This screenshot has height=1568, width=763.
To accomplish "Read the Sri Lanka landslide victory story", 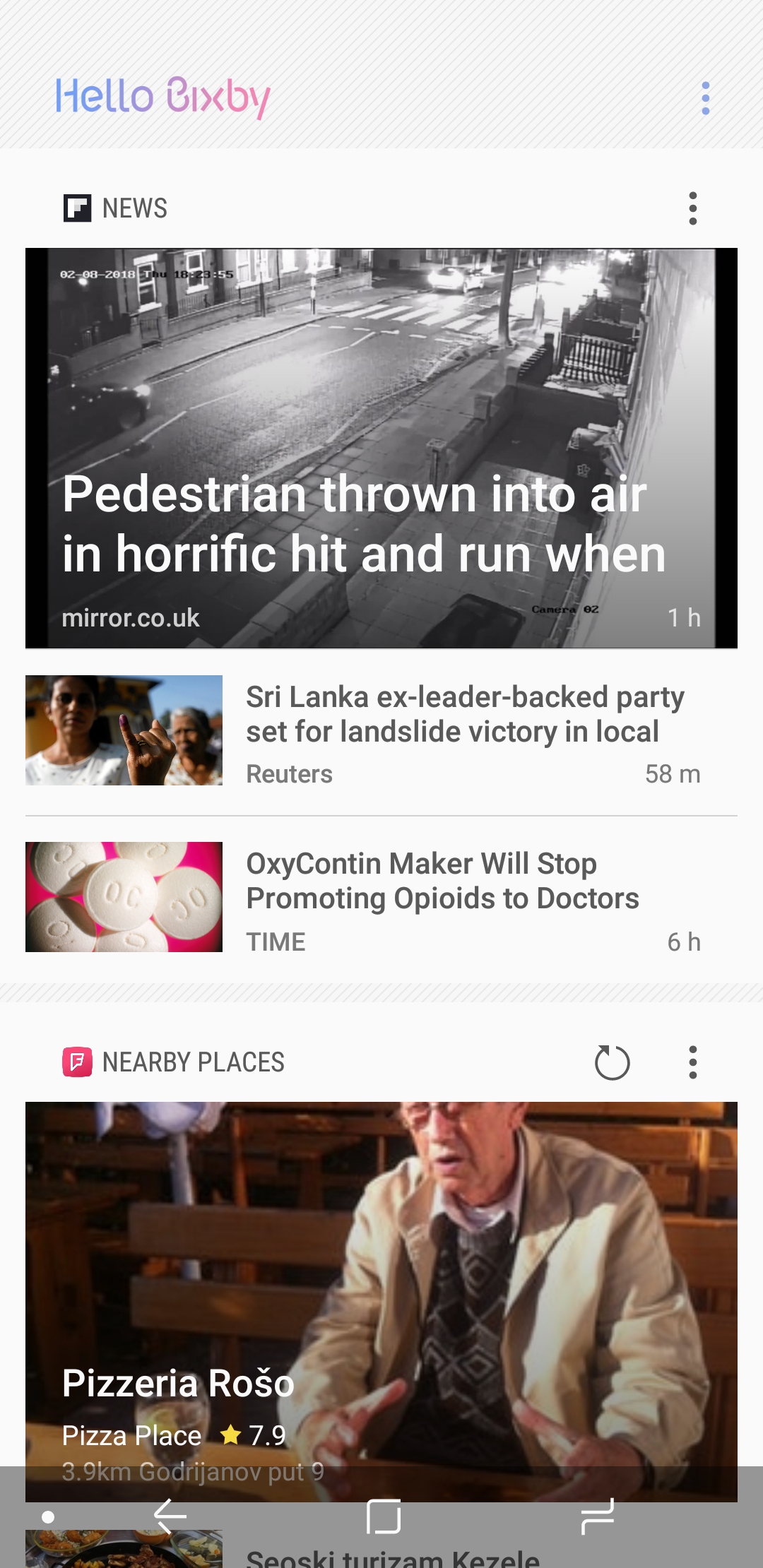I will [x=381, y=731].
